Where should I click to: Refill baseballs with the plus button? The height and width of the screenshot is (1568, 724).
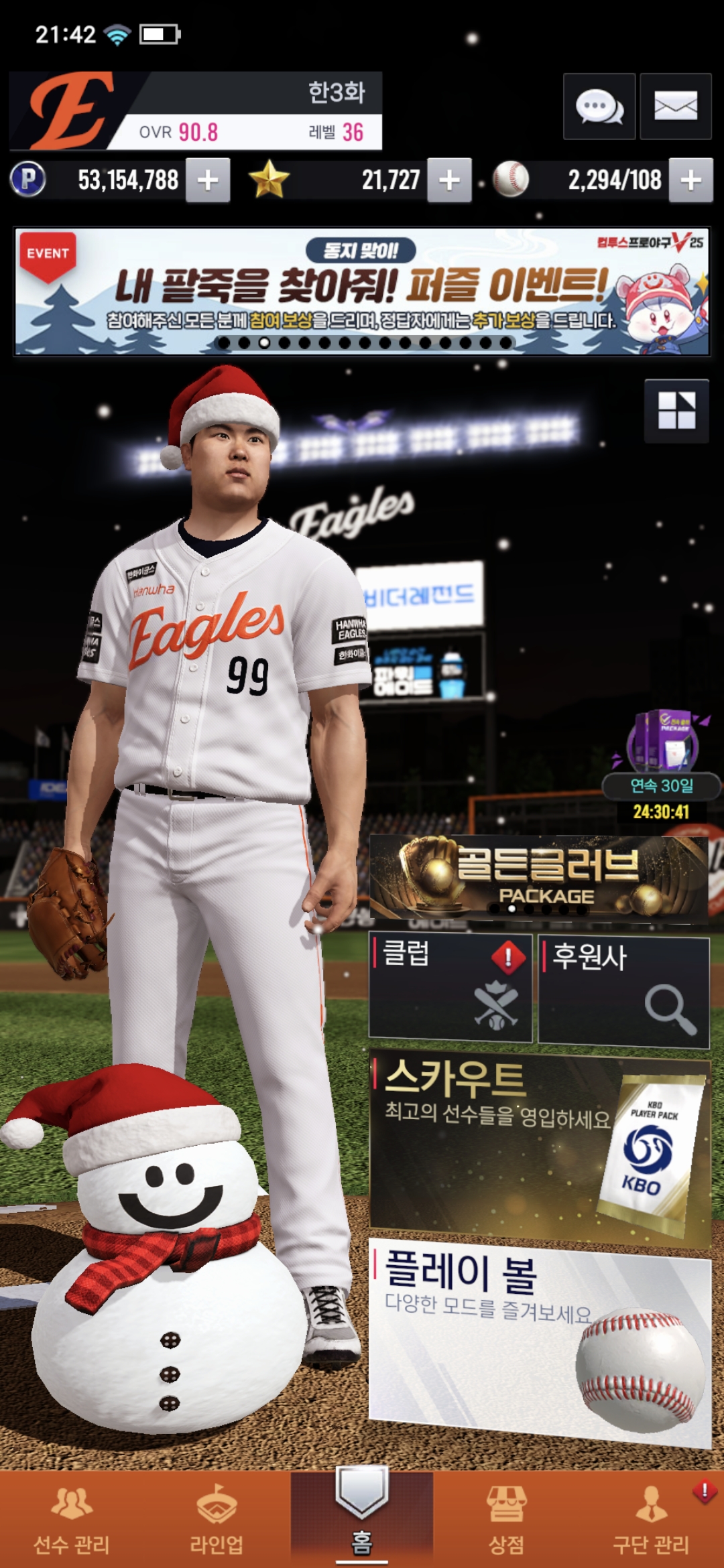tap(690, 180)
